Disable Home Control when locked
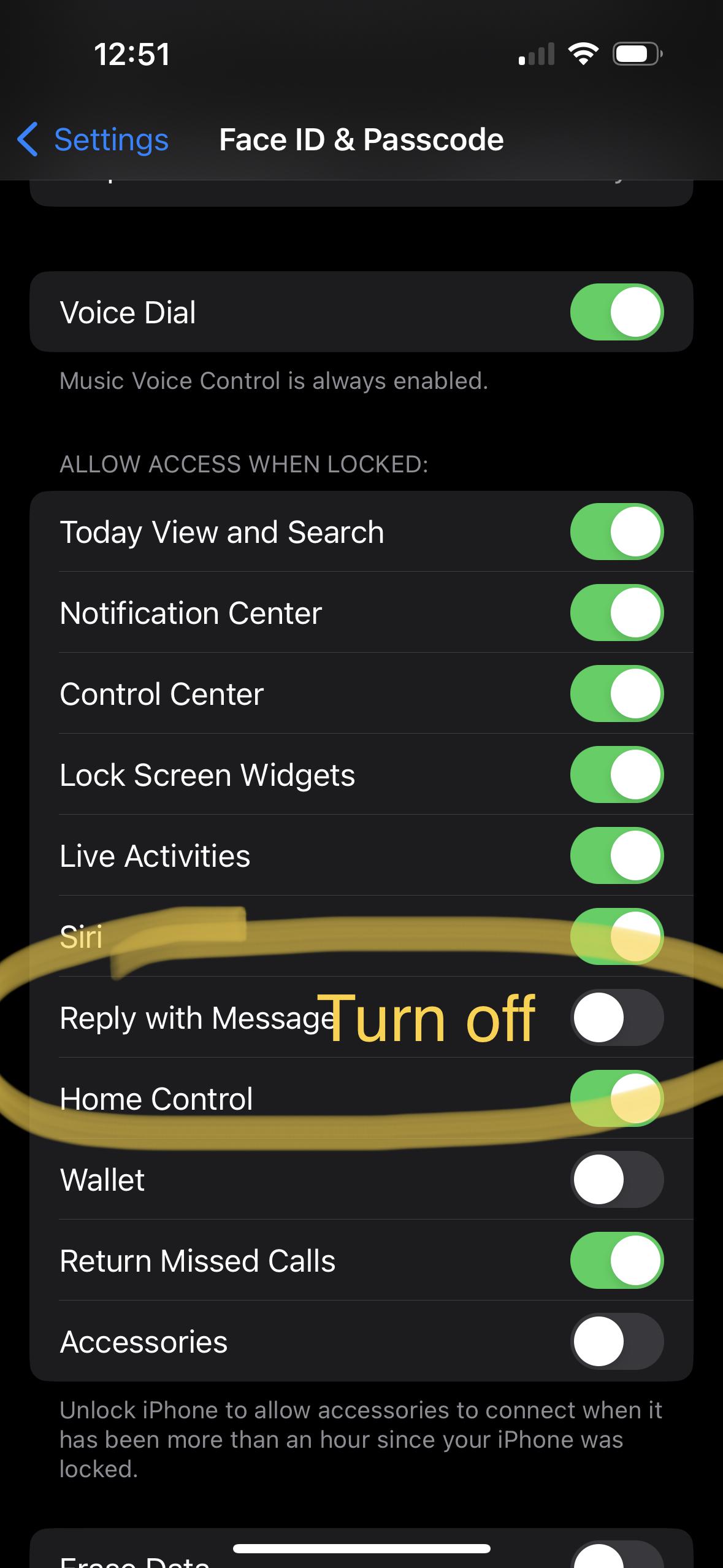Viewport: 723px width, 1568px height. pos(616,1098)
